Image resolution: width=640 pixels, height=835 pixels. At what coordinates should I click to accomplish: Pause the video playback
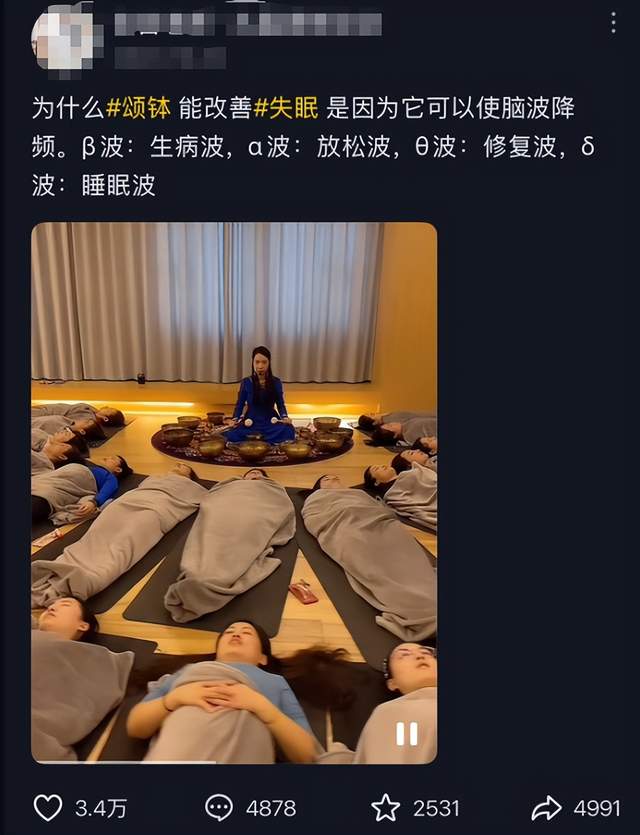tap(406, 735)
